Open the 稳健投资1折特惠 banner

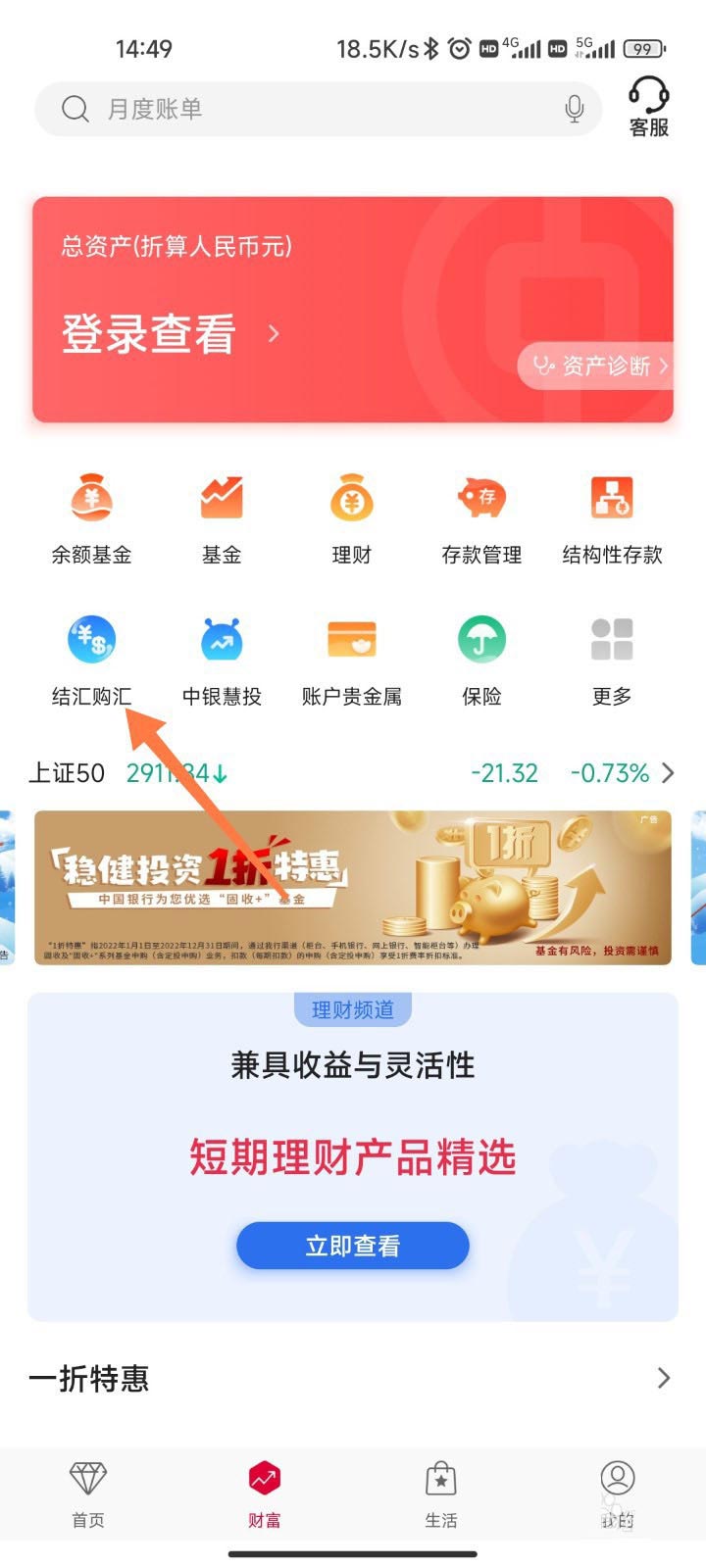353,887
